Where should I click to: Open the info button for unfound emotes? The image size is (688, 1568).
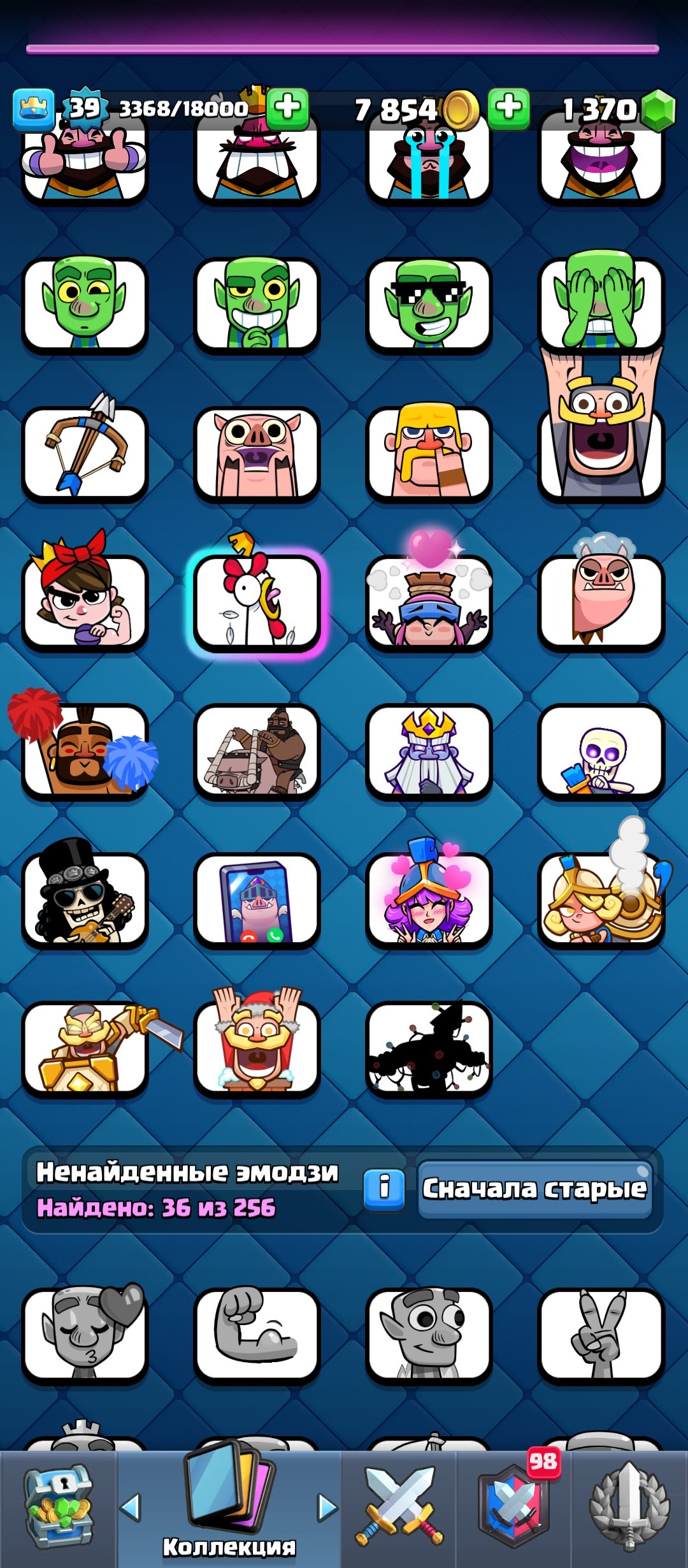(x=384, y=1189)
